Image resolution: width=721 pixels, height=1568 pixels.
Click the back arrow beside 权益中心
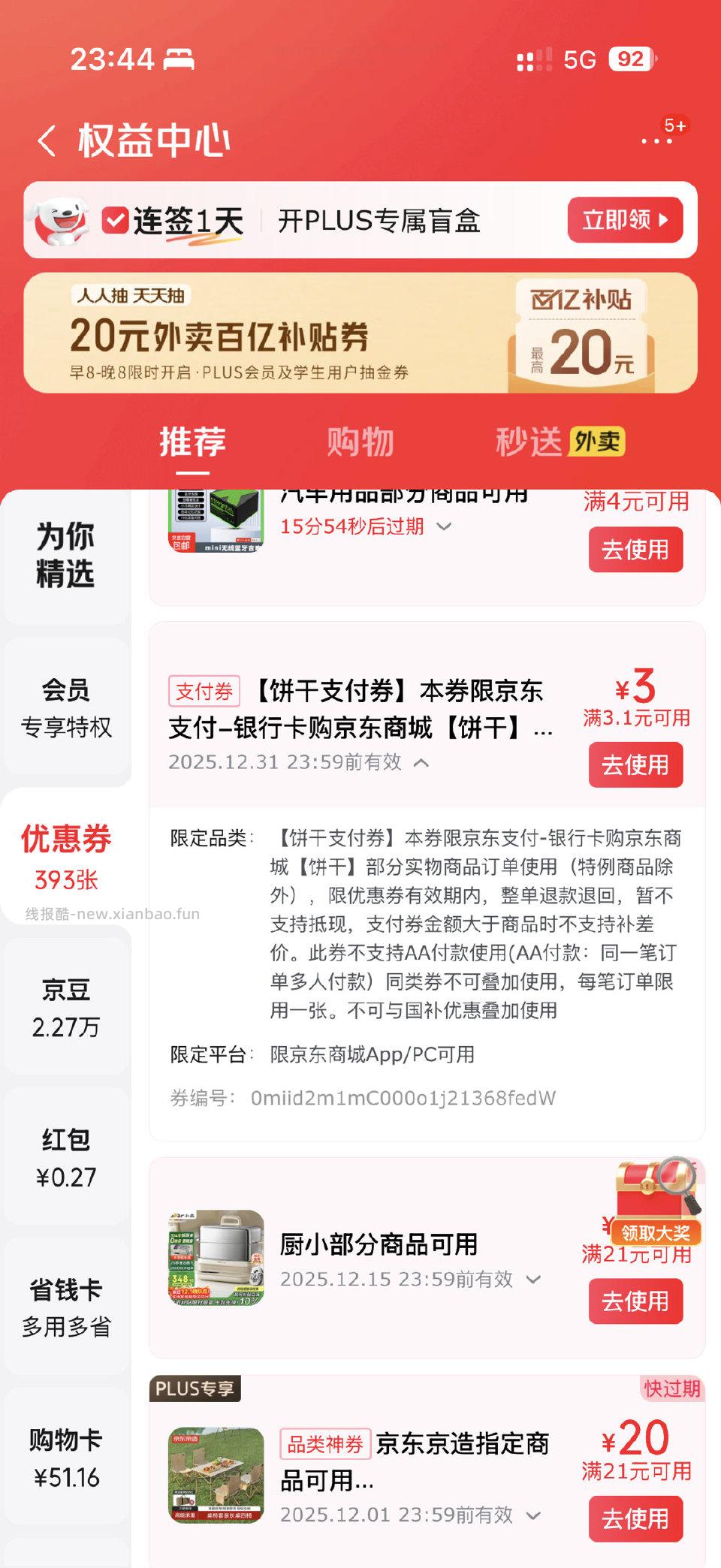coord(47,140)
